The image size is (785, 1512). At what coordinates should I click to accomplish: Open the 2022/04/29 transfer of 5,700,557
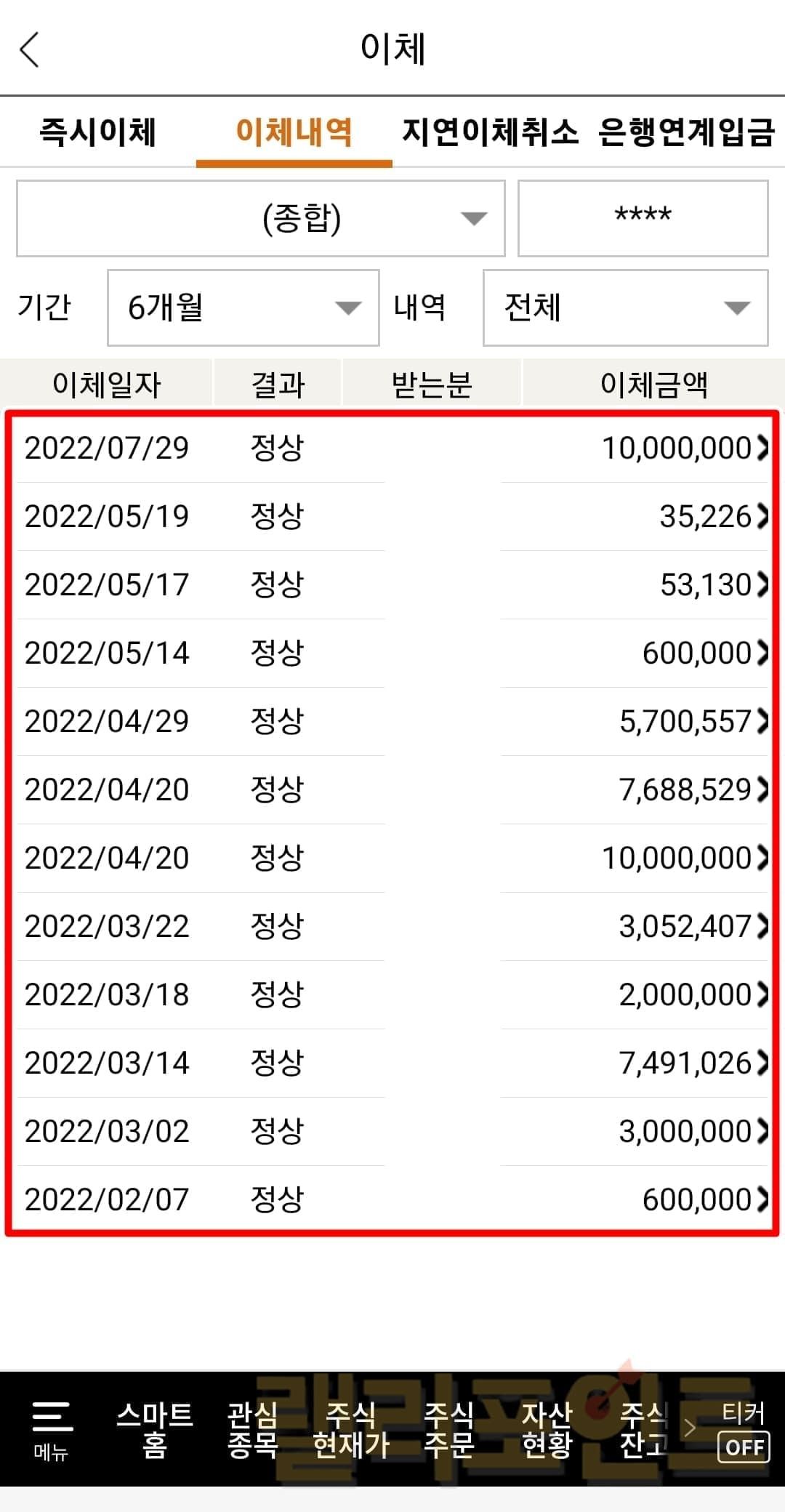[392, 721]
